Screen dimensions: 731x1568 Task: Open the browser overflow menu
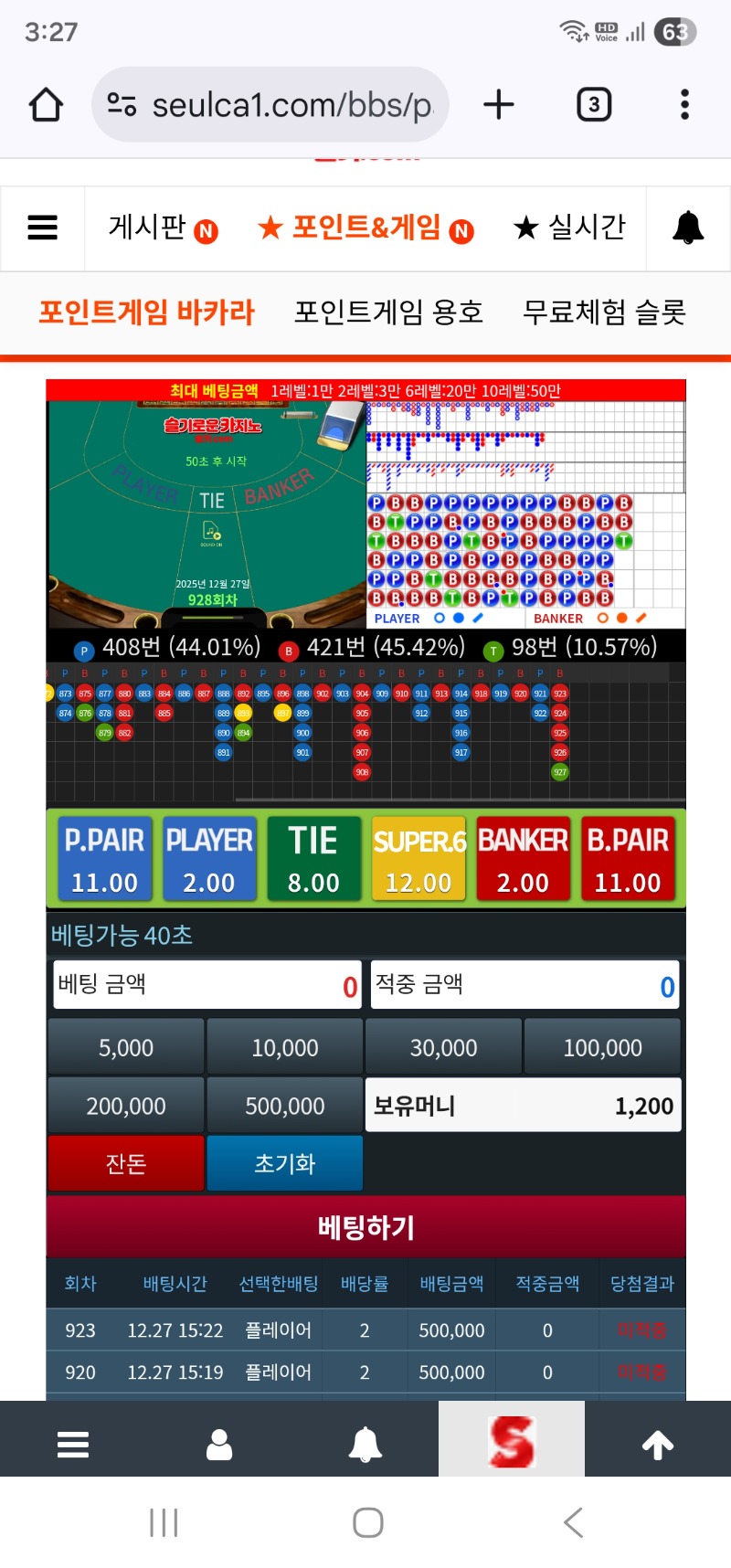point(684,105)
